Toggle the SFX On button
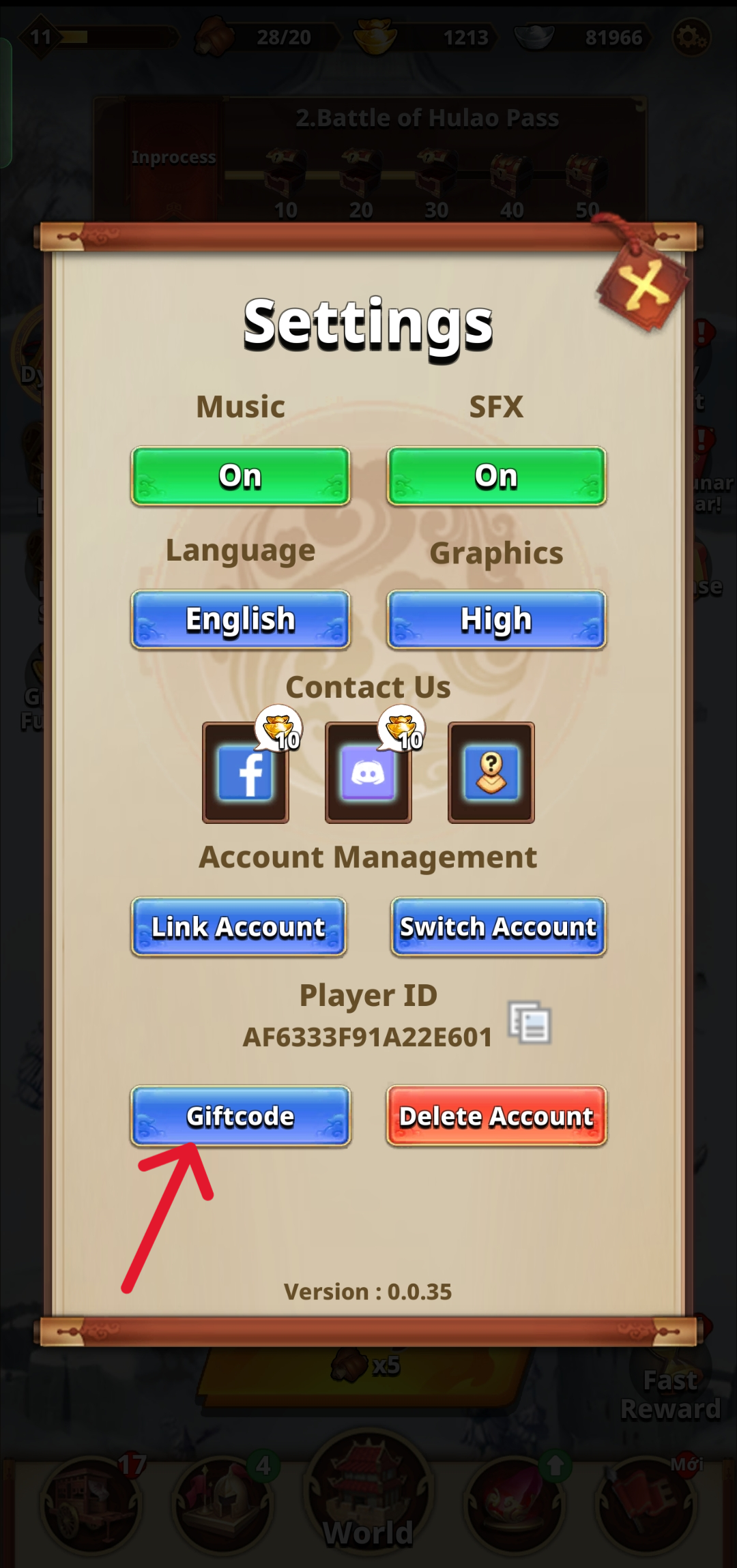737x1568 pixels. pyautogui.click(x=496, y=476)
